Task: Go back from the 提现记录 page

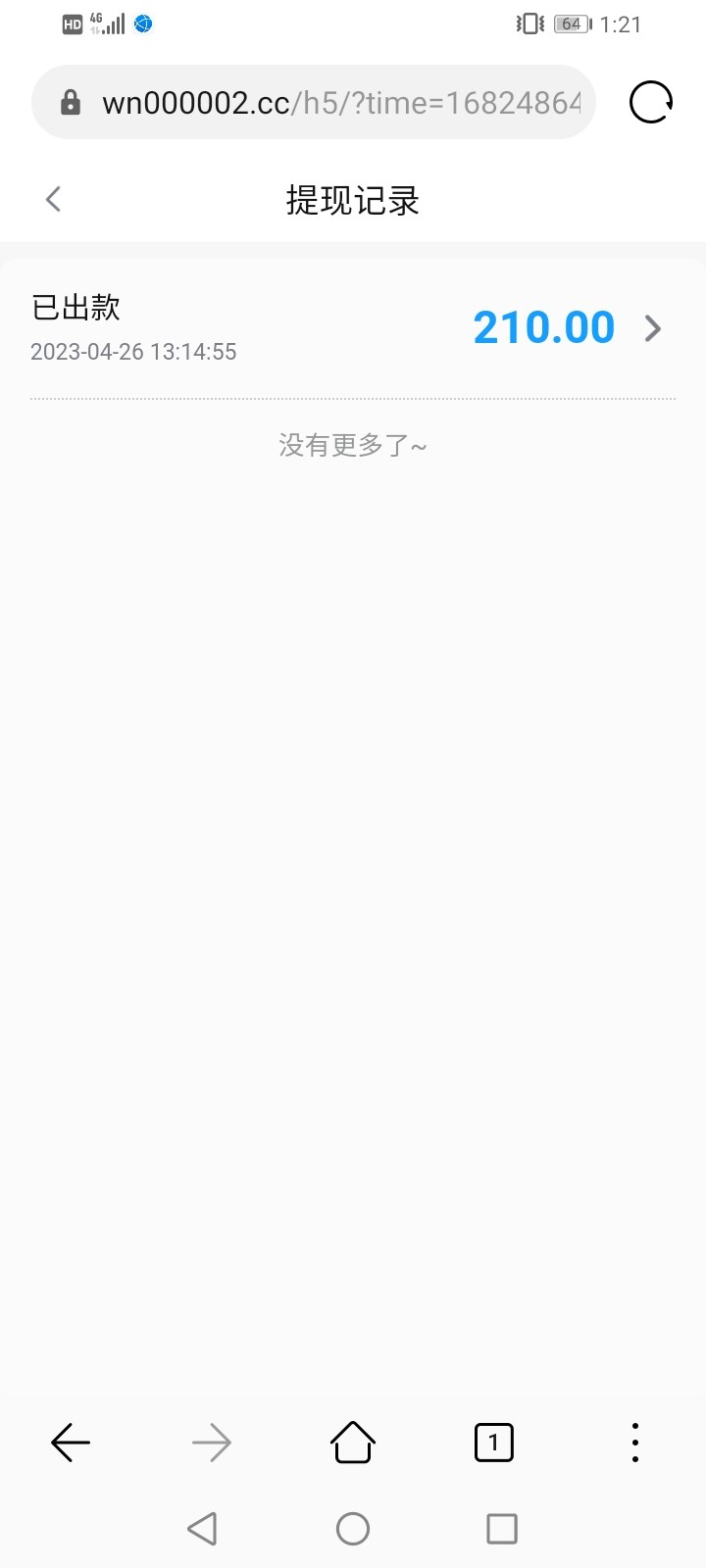Action: click(54, 200)
